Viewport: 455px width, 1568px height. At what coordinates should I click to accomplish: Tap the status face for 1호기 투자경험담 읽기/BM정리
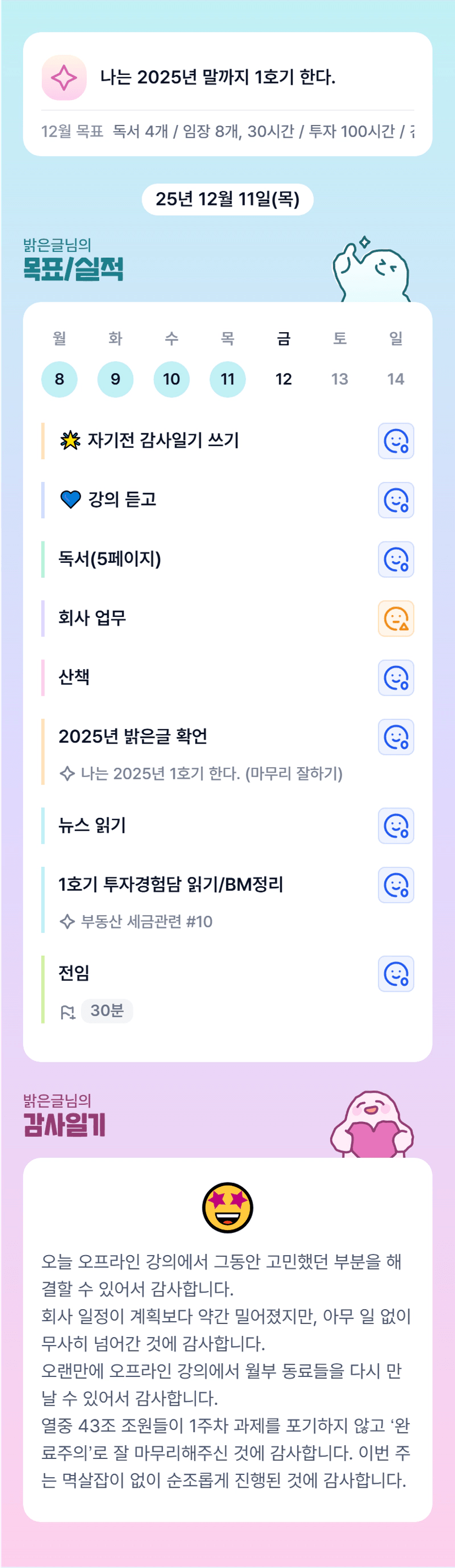tap(396, 885)
